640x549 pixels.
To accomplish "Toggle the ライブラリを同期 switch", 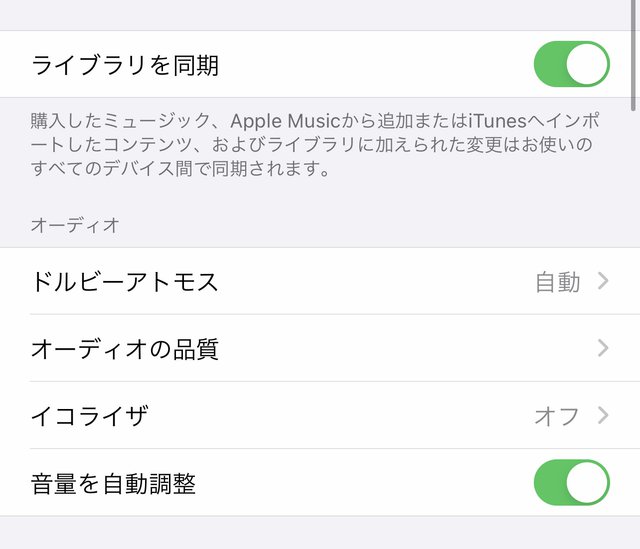I will (571, 65).
